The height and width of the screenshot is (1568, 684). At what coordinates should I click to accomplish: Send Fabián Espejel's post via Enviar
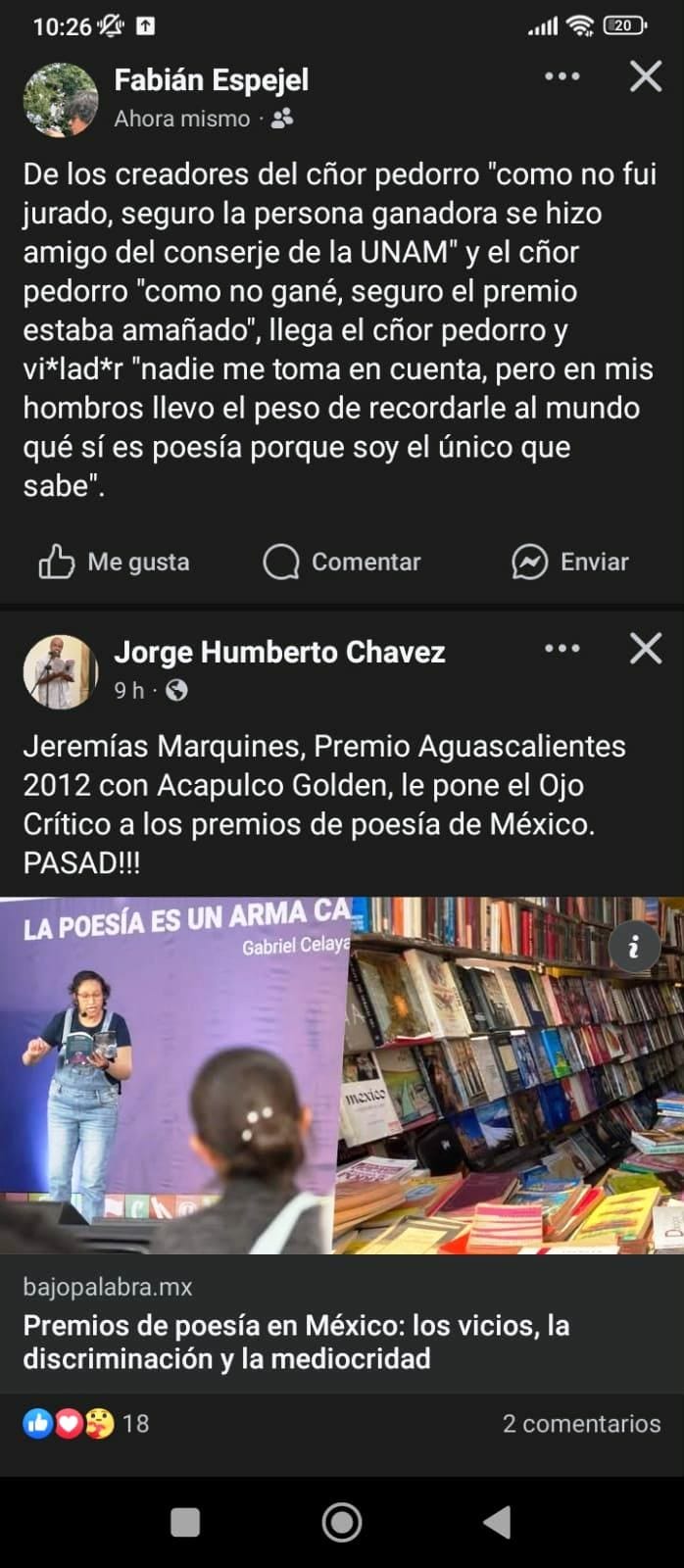pos(570,562)
